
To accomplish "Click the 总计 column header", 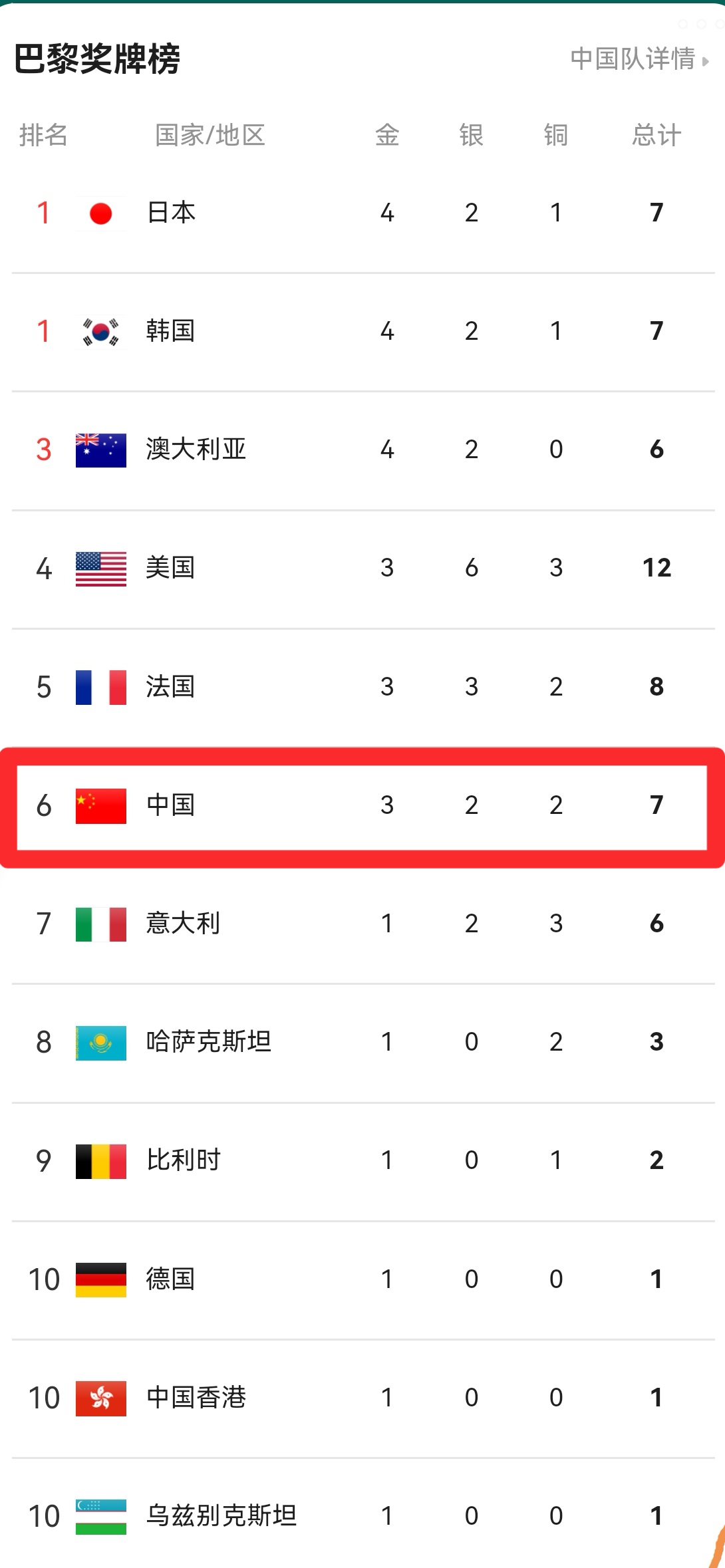I will 656,136.
